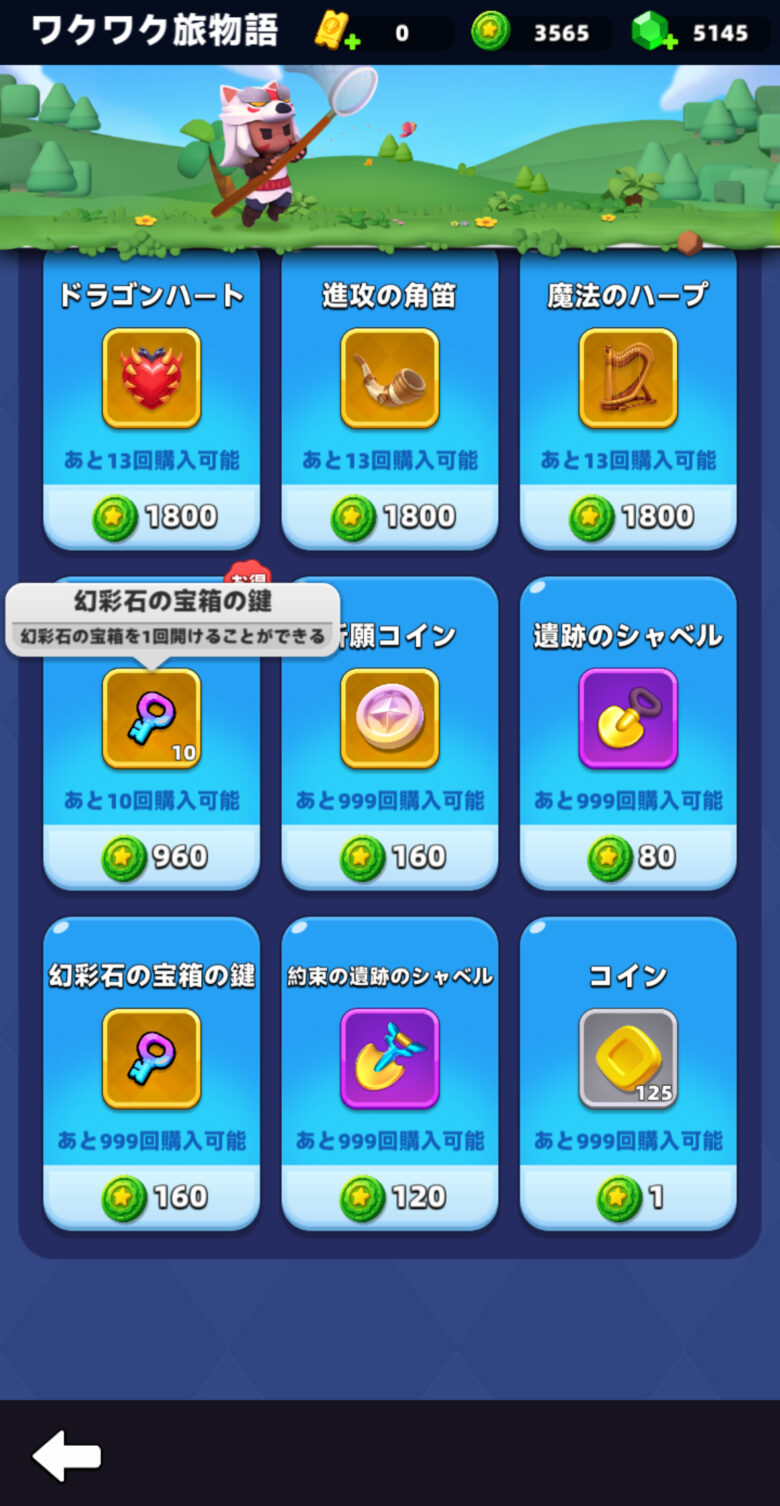Purchase 祈願コイン for 160
Screen dimensions: 780x1506
[x=389, y=857]
